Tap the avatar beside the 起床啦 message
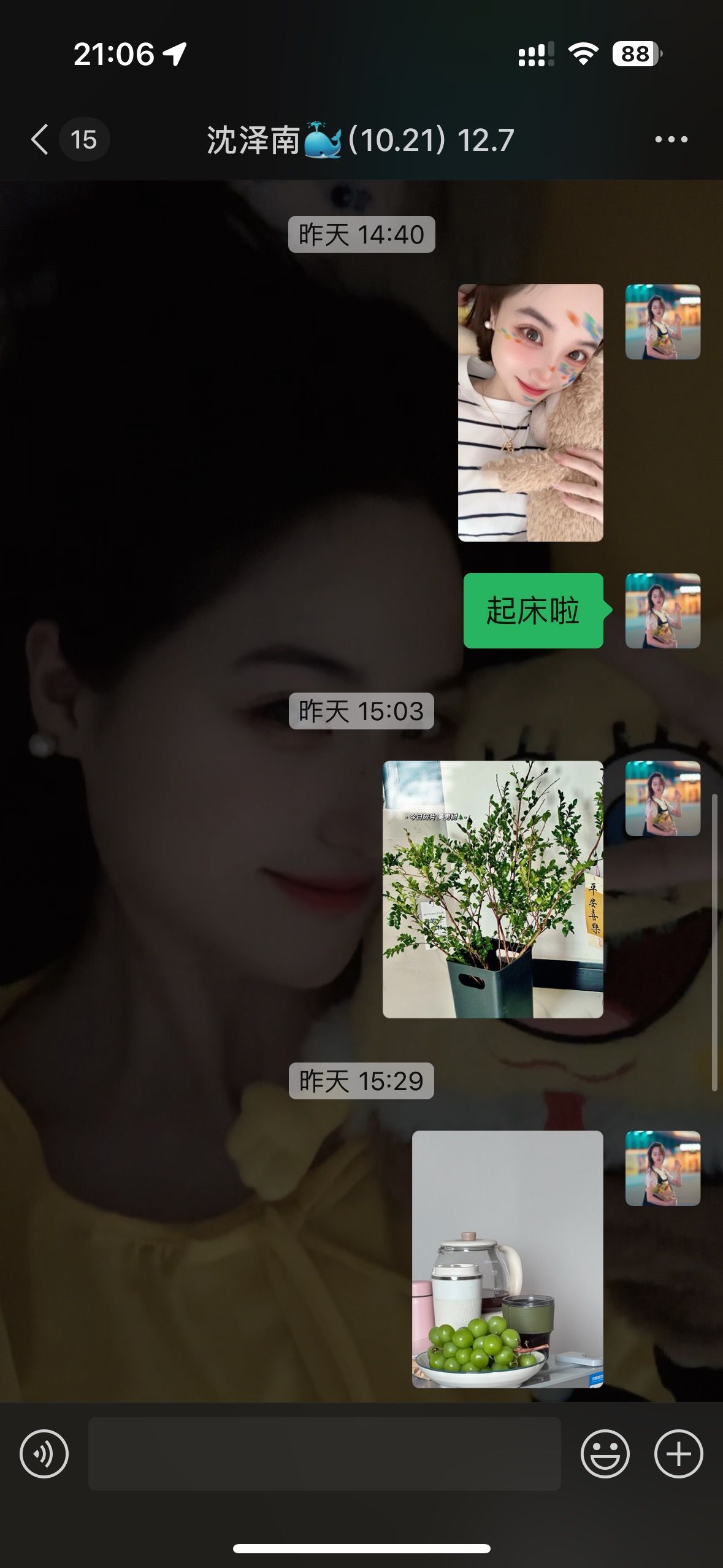 (663, 611)
